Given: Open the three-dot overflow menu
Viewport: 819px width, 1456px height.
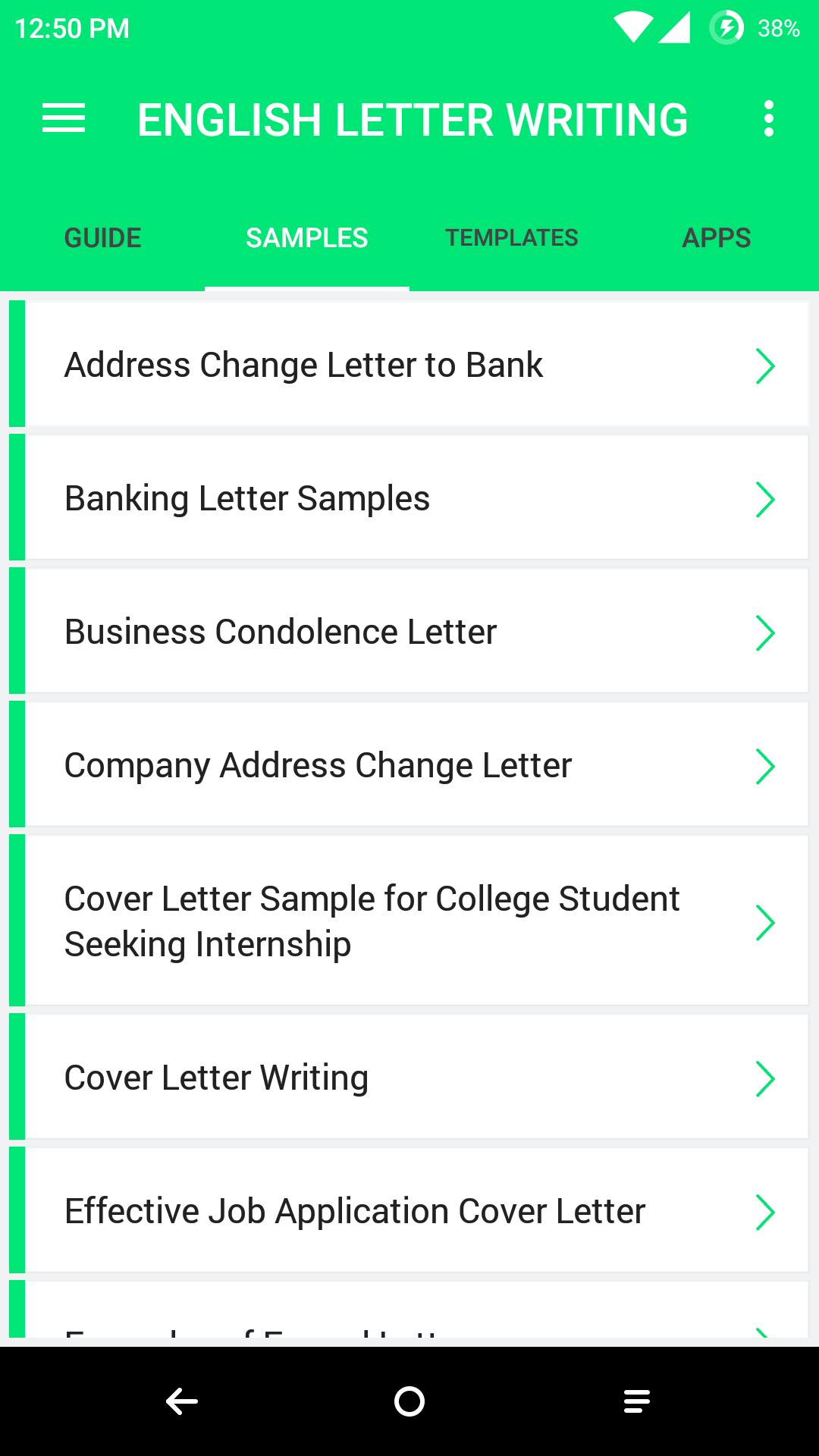Looking at the screenshot, I should (x=769, y=119).
